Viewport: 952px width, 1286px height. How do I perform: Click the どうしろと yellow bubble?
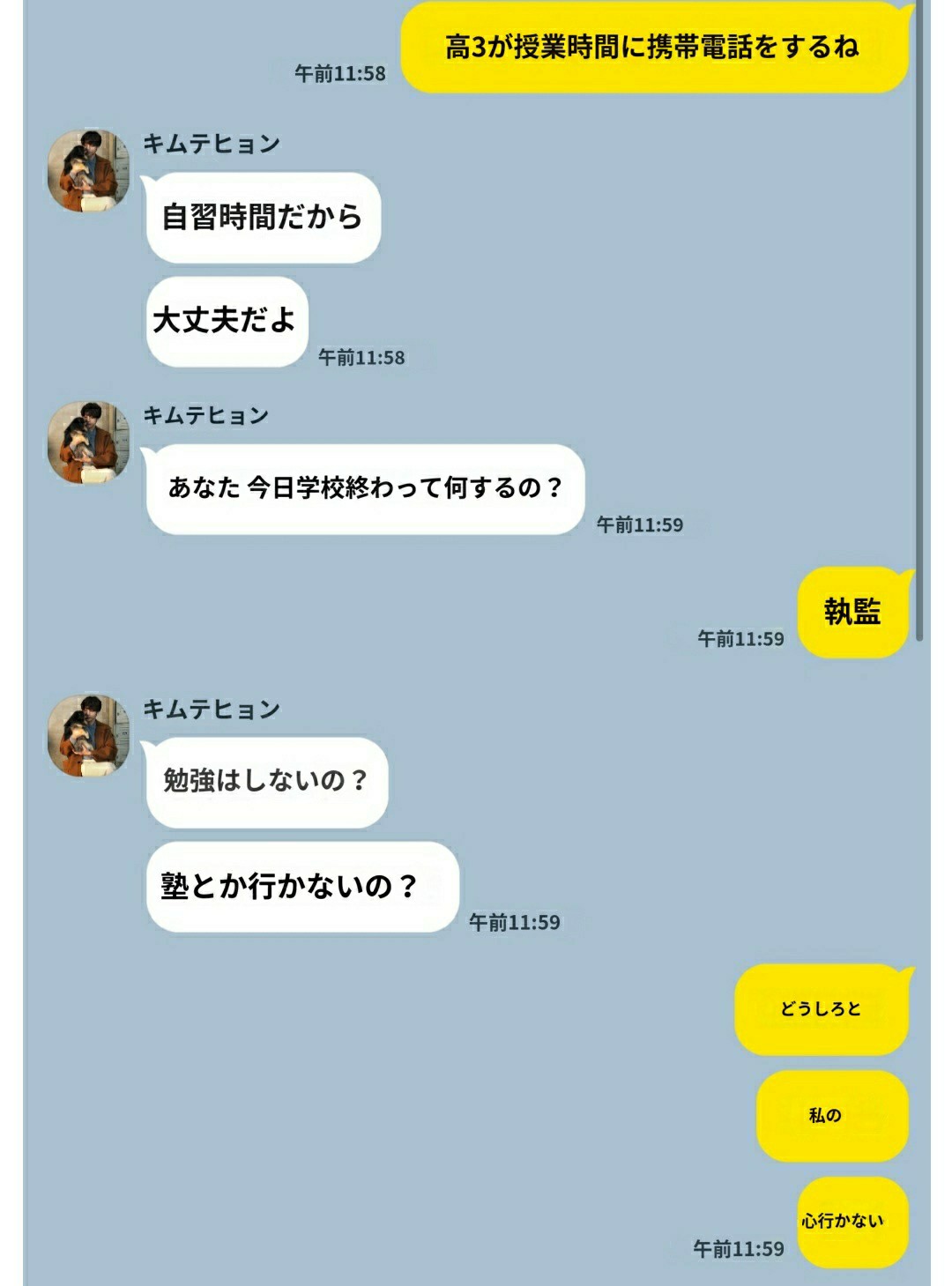pos(820,1010)
